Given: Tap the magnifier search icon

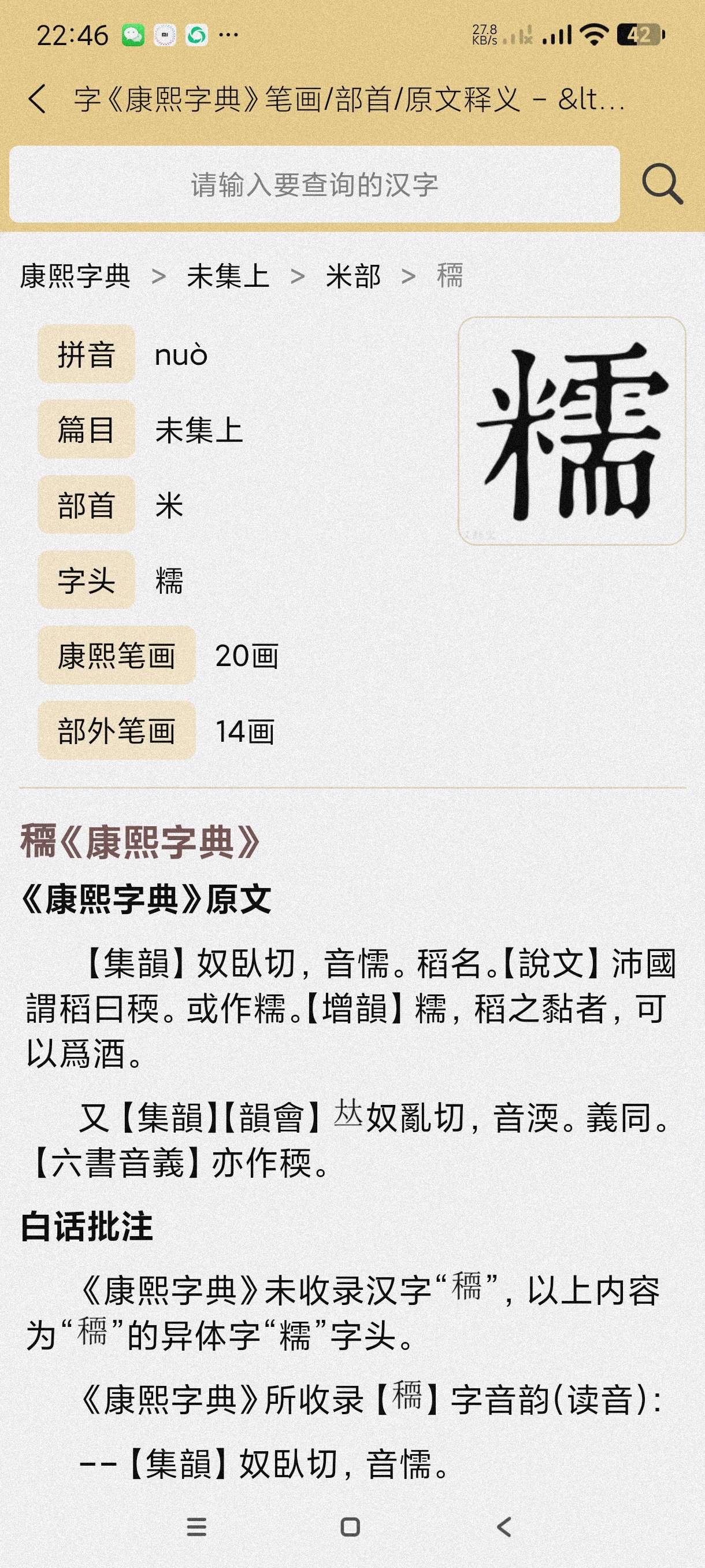Looking at the screenshot, I should click(x=661, y=184).
